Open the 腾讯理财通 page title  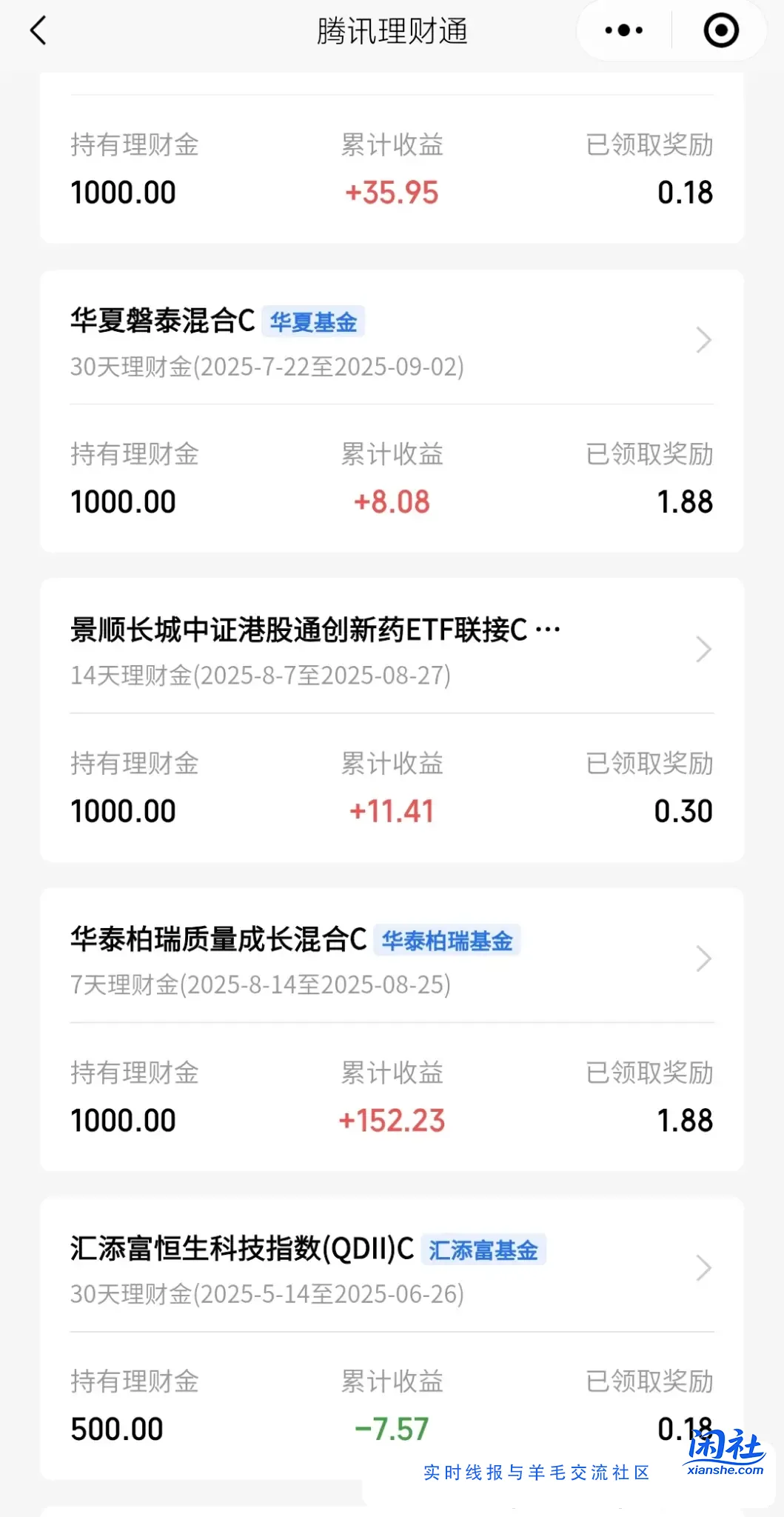[x=392, y=32]
